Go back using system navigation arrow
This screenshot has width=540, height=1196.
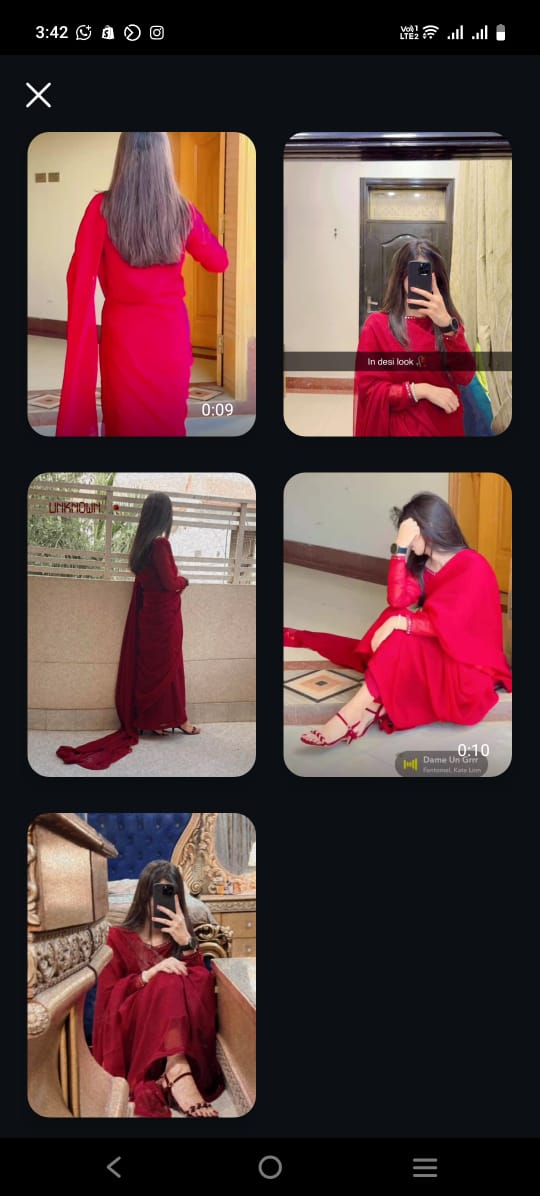(x=114, y=1167)
